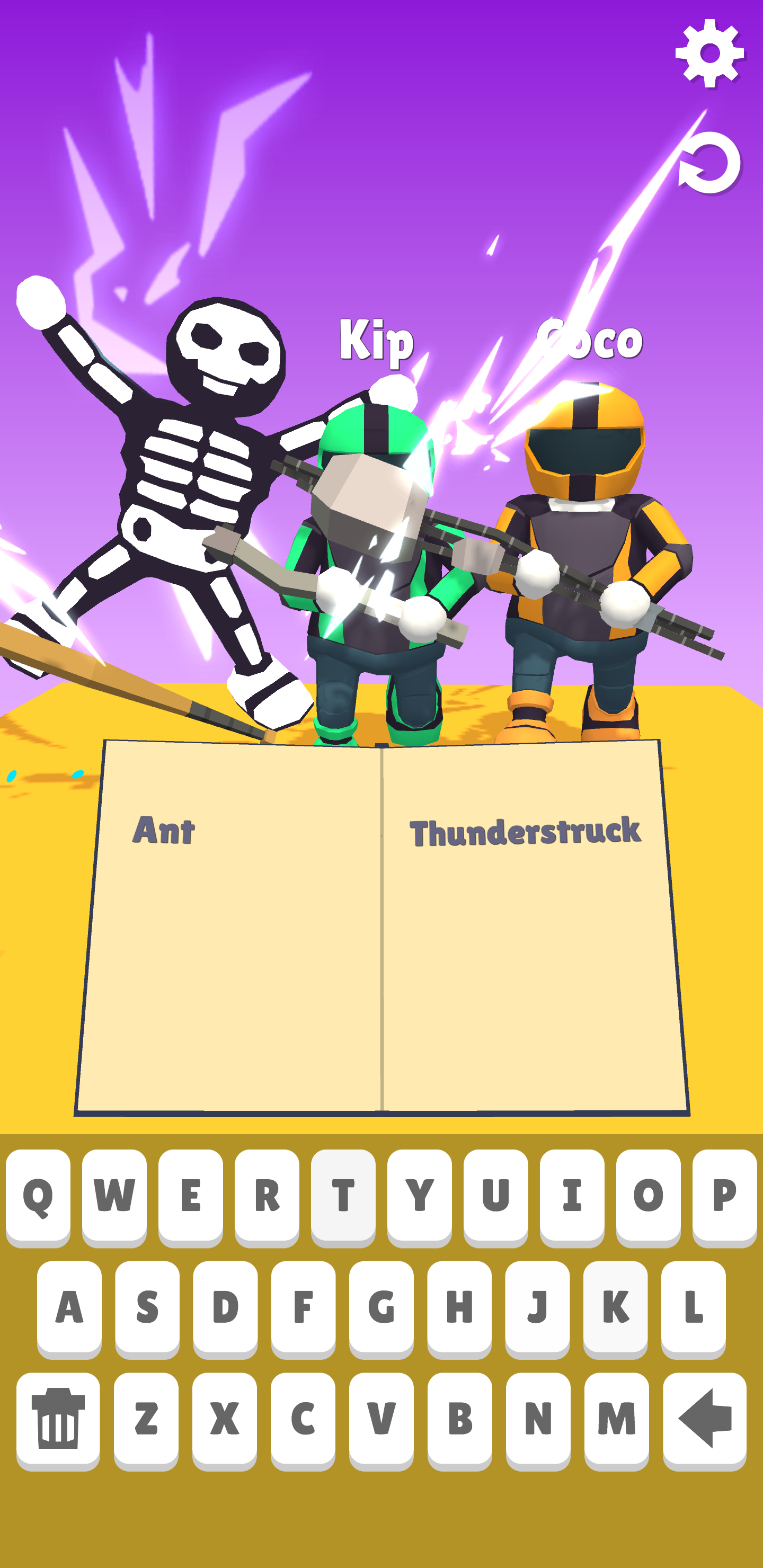Tap the letter A key
Screen dimensions: 763x1568
coord(69,1307)
